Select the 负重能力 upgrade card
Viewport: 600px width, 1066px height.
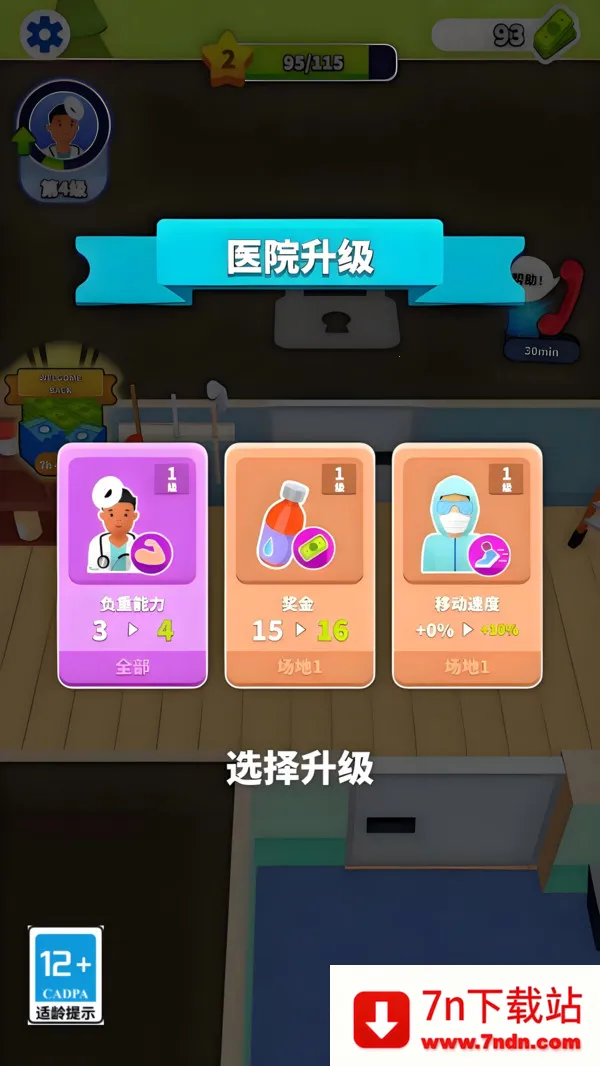[x=133, y=565]
